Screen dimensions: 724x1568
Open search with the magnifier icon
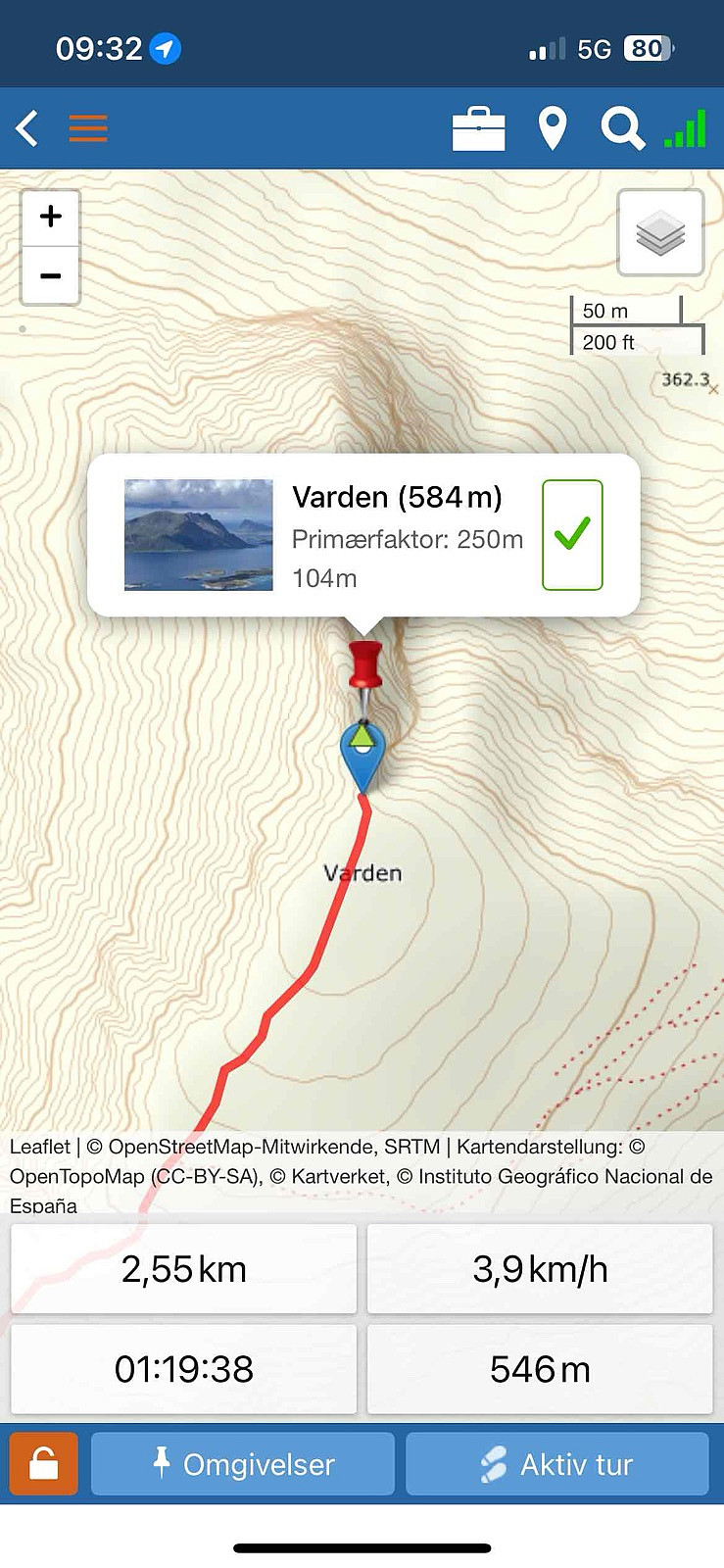[622, 128]
